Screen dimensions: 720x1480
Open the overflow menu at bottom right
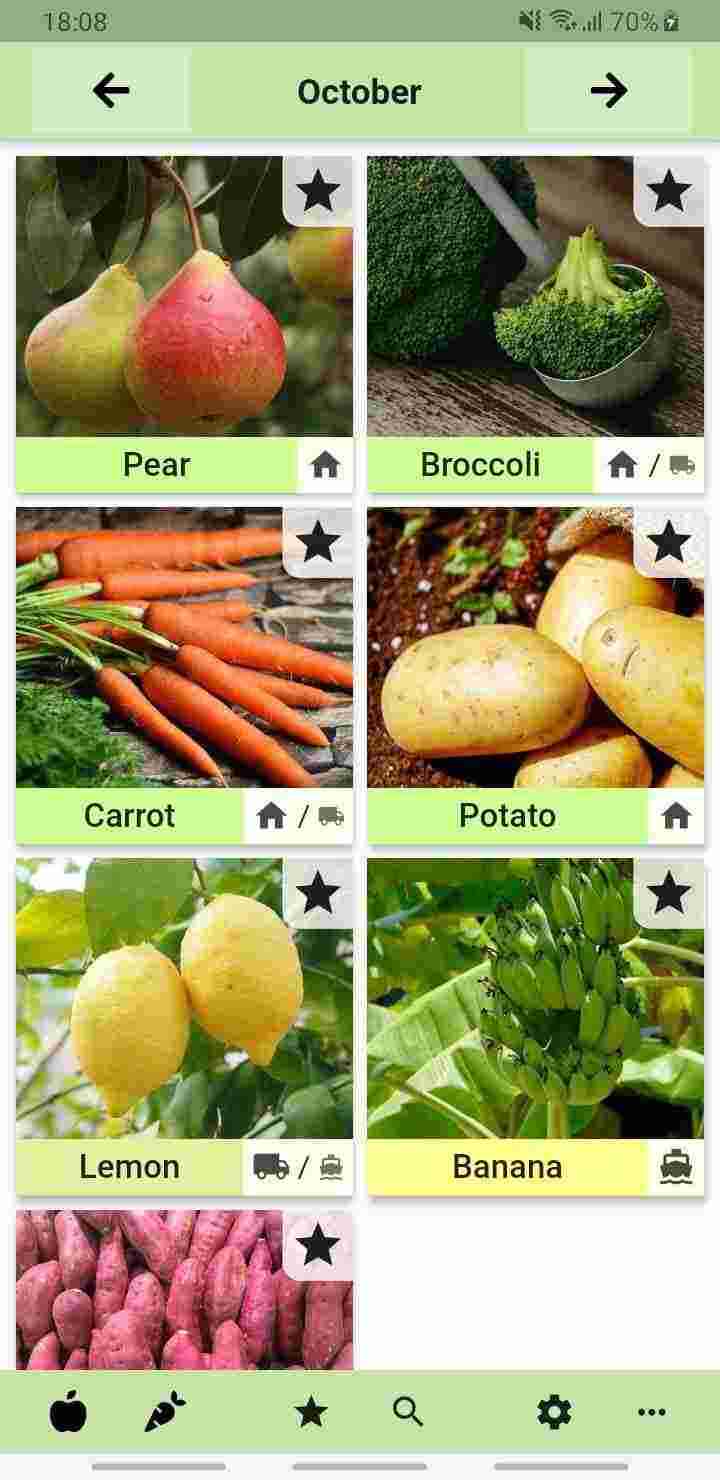pos(651,1412)
